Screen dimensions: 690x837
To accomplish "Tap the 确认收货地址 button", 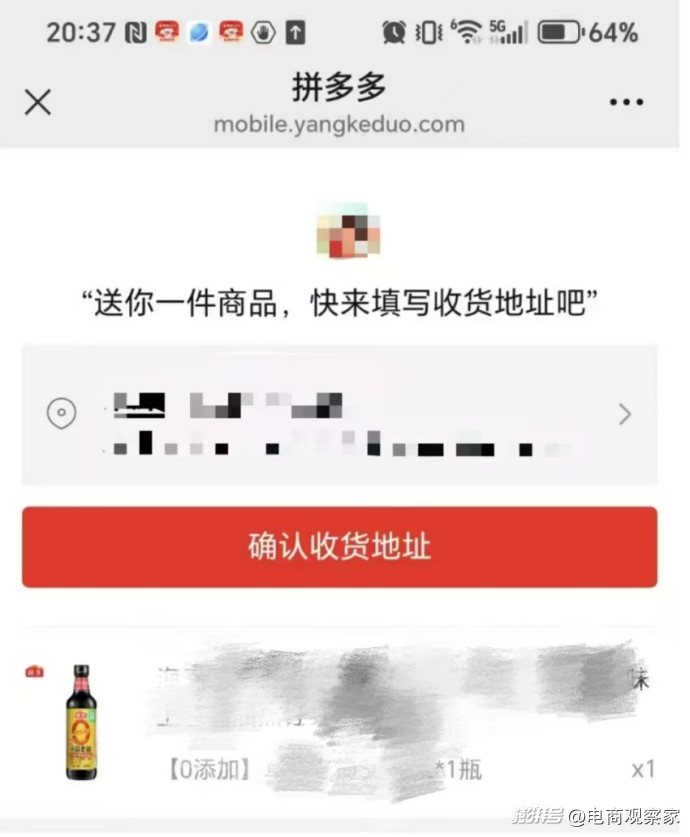I will click(x=340, y=547).
